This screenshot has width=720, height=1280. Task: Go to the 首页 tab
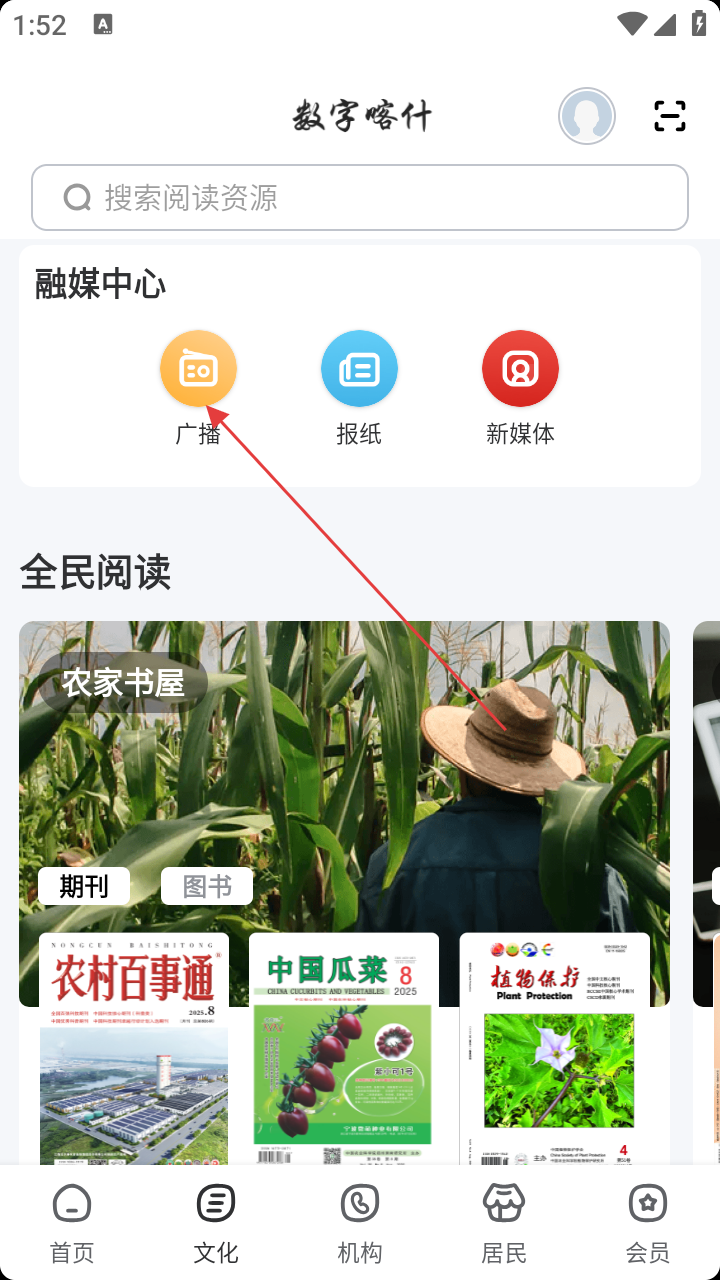coord(72,1223)
